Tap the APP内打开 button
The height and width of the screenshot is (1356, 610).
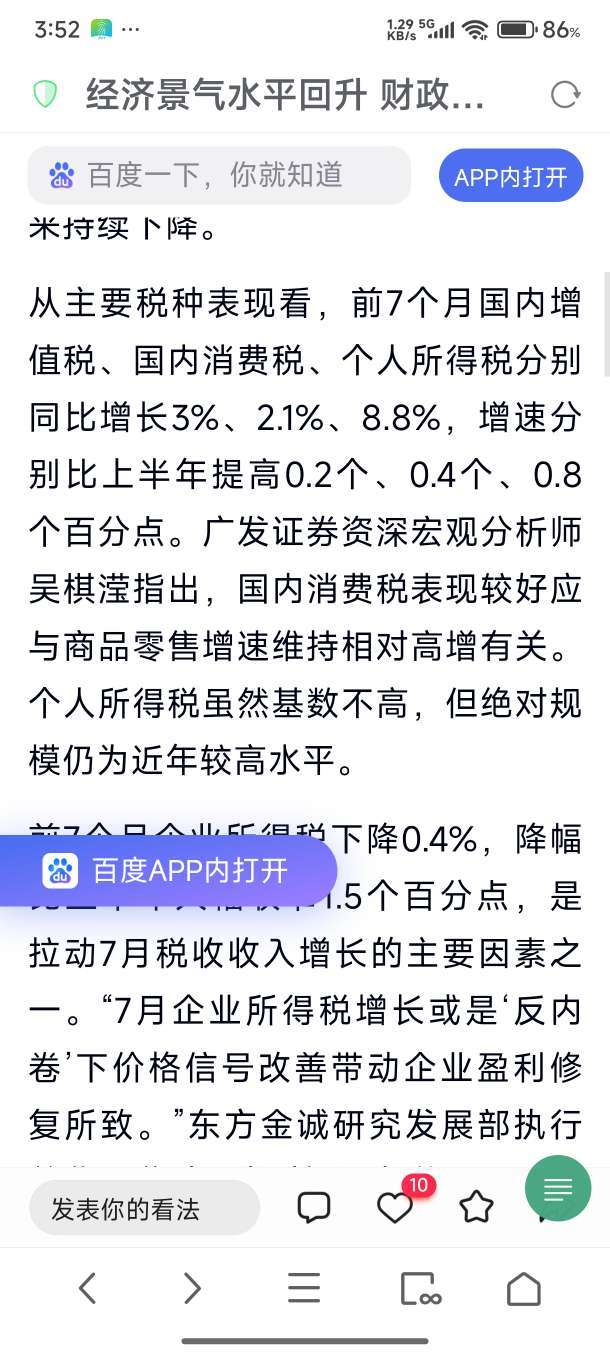(x=511, y=176)
